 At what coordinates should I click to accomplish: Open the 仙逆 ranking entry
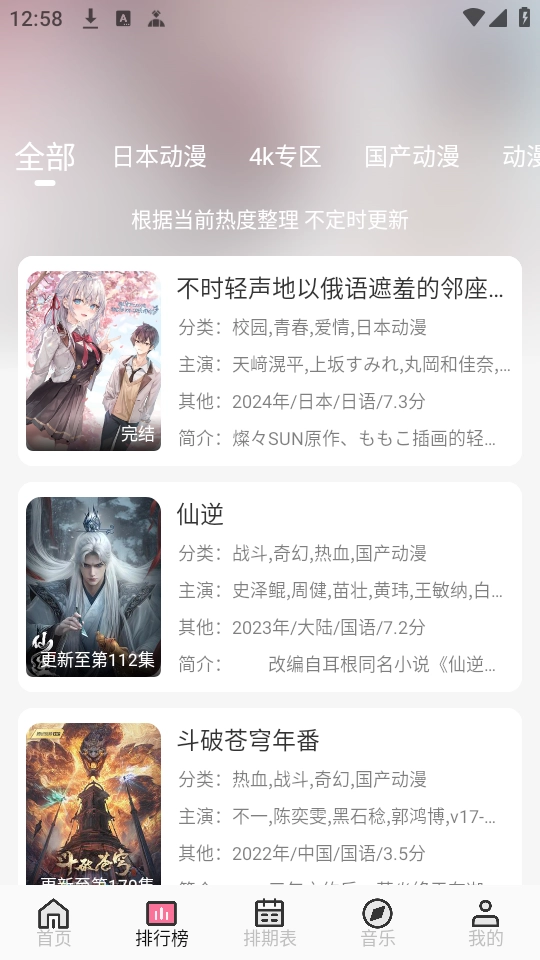[270, 587]
